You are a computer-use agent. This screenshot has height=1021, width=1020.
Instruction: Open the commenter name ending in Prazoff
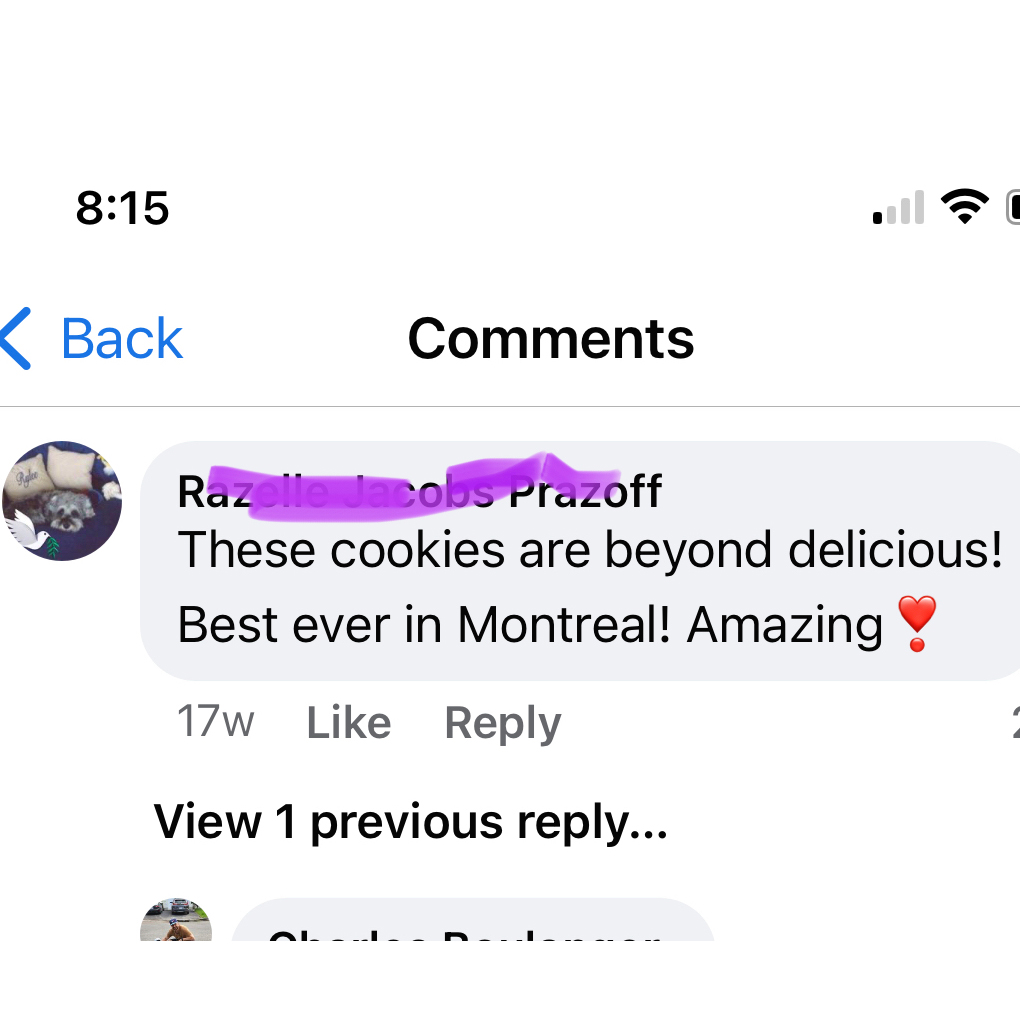(419, 491)
